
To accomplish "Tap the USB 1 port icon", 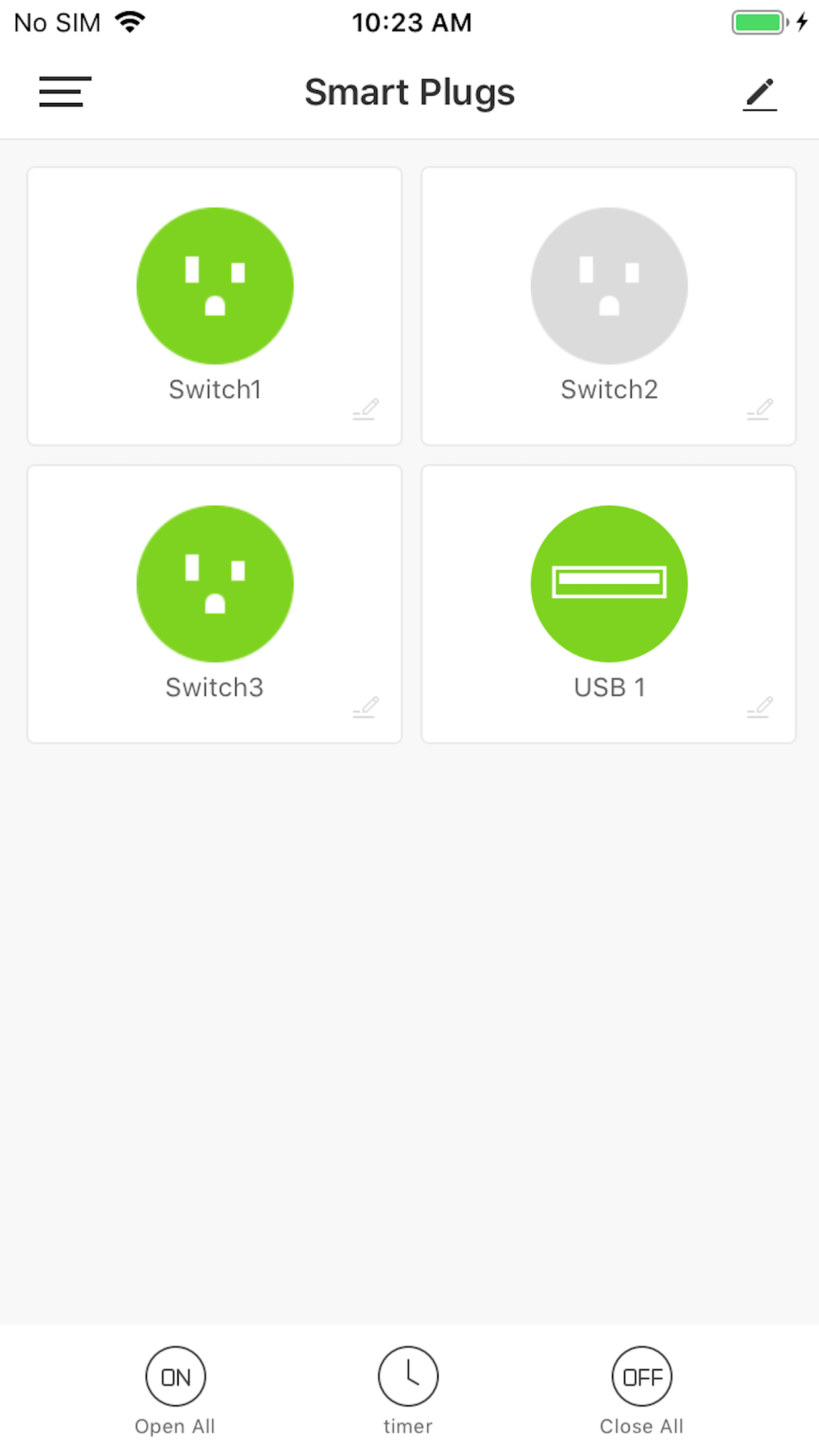I will coord(609,583).
